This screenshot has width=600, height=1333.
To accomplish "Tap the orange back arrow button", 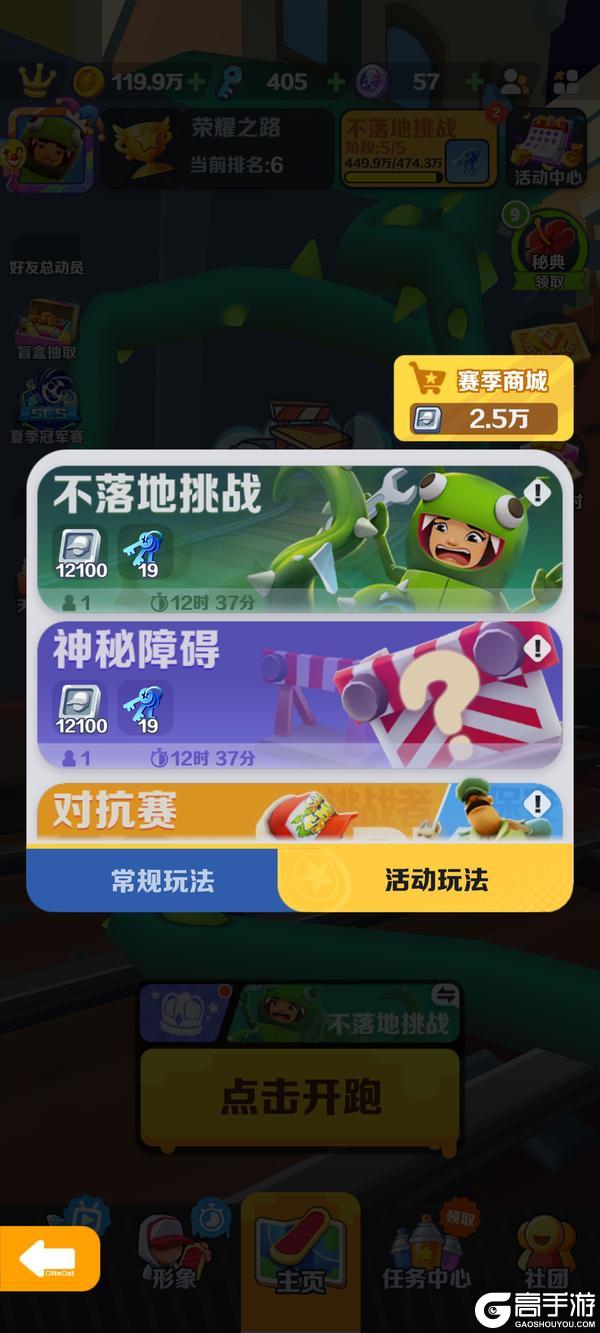I will pyautogui.click(x=48, y=1257).
